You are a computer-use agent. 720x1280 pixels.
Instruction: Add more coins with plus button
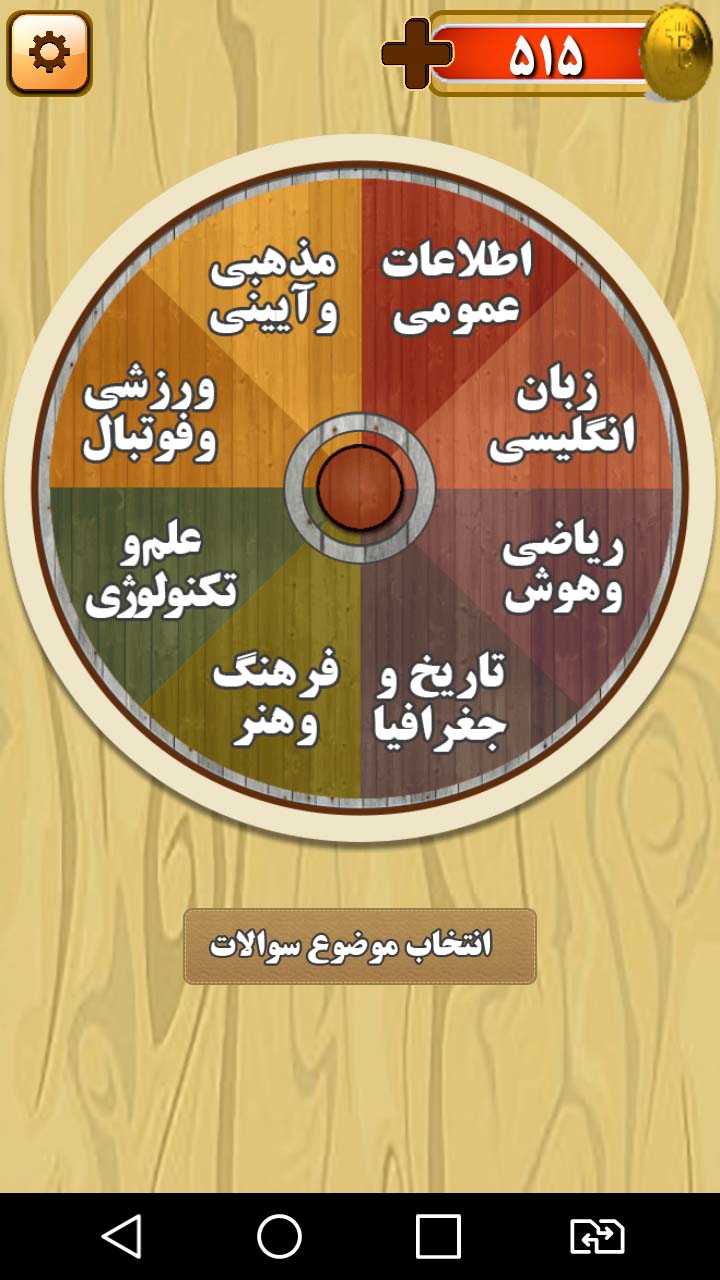coord(415,55)
